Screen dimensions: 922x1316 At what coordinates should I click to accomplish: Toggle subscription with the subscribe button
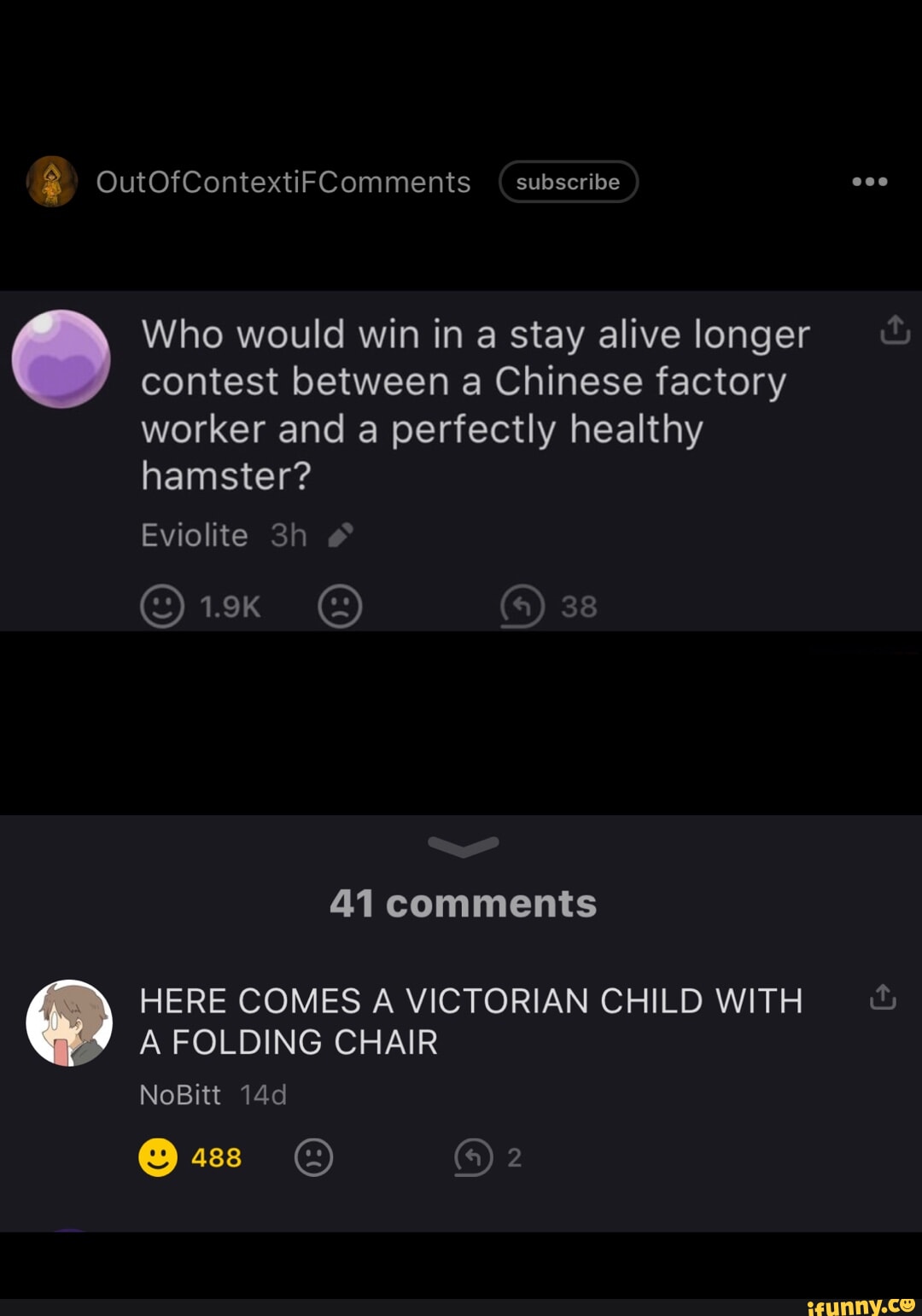coord(569,182)
